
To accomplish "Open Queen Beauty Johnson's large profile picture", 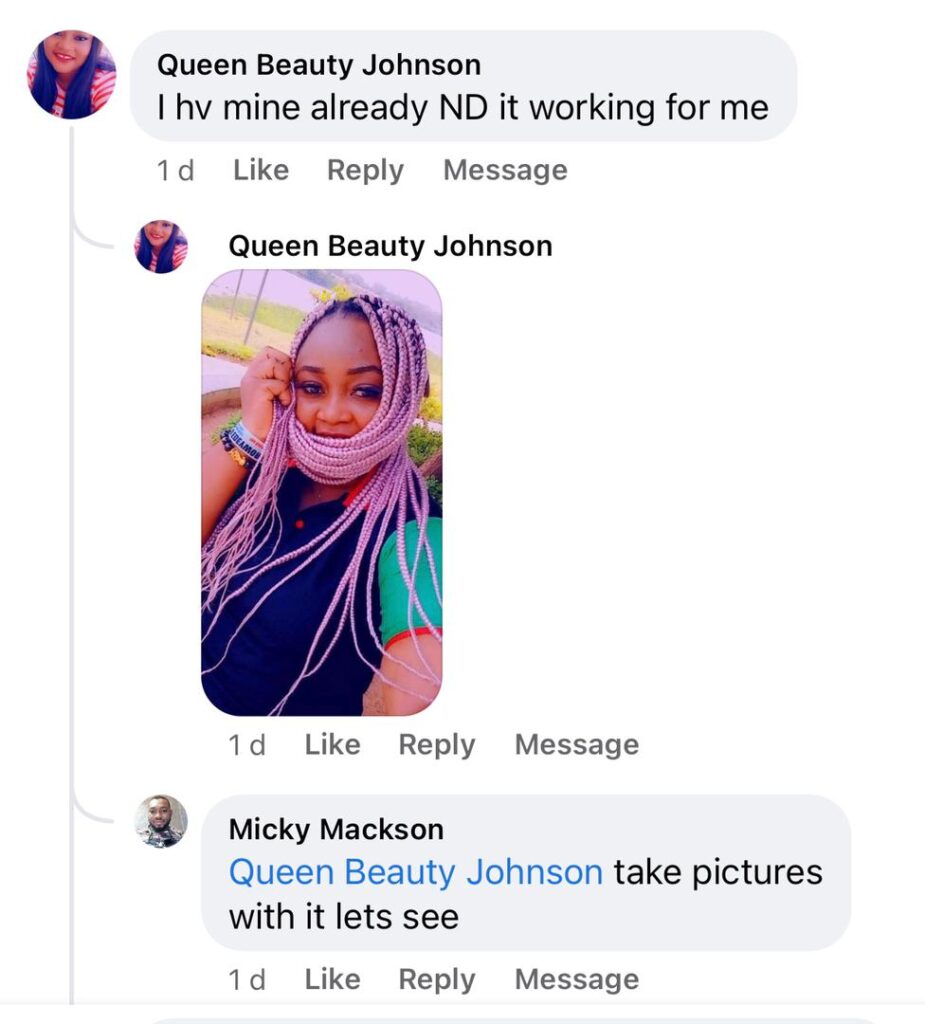I will [72, 75].
